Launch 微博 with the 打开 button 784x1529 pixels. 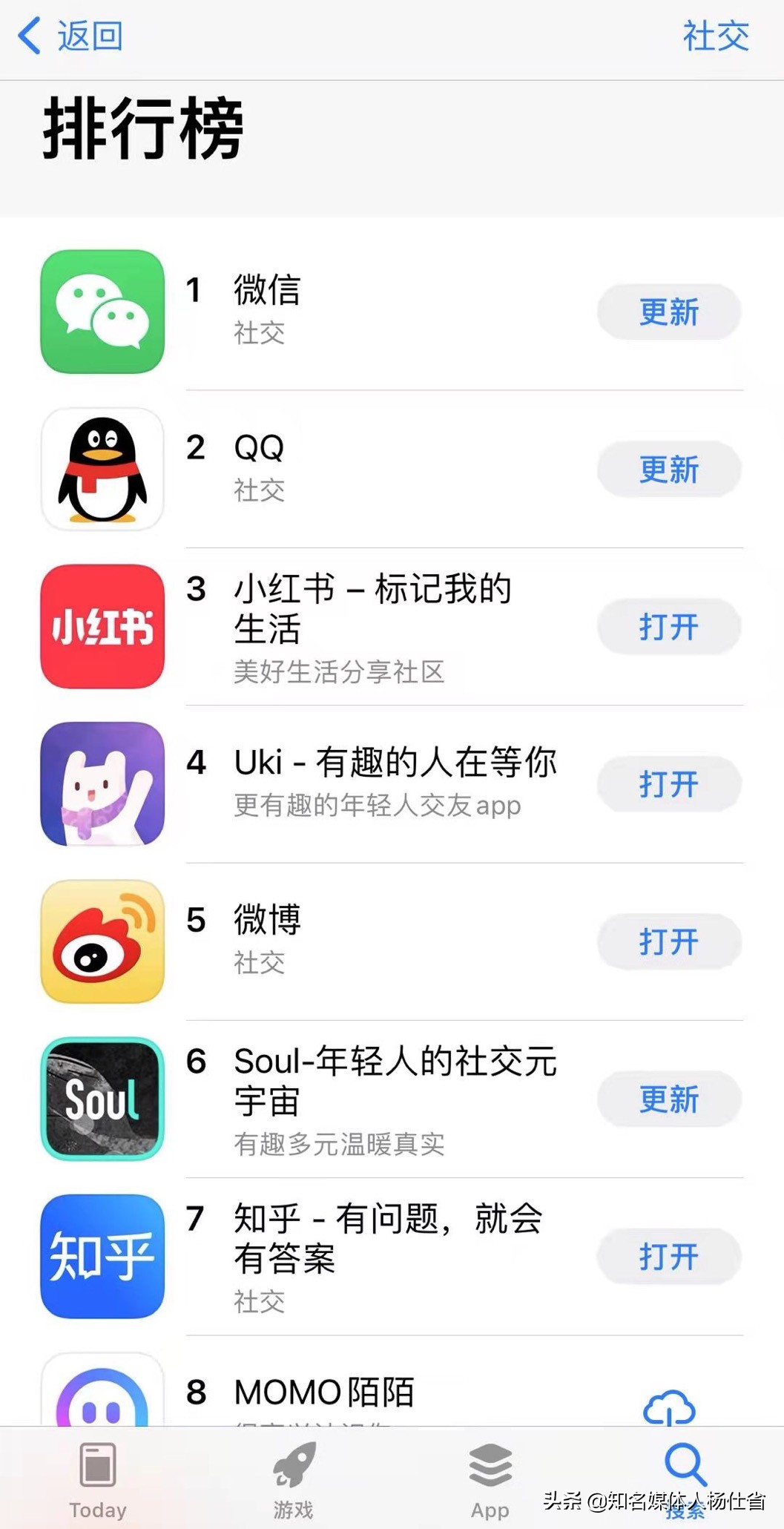pos(668,942)
